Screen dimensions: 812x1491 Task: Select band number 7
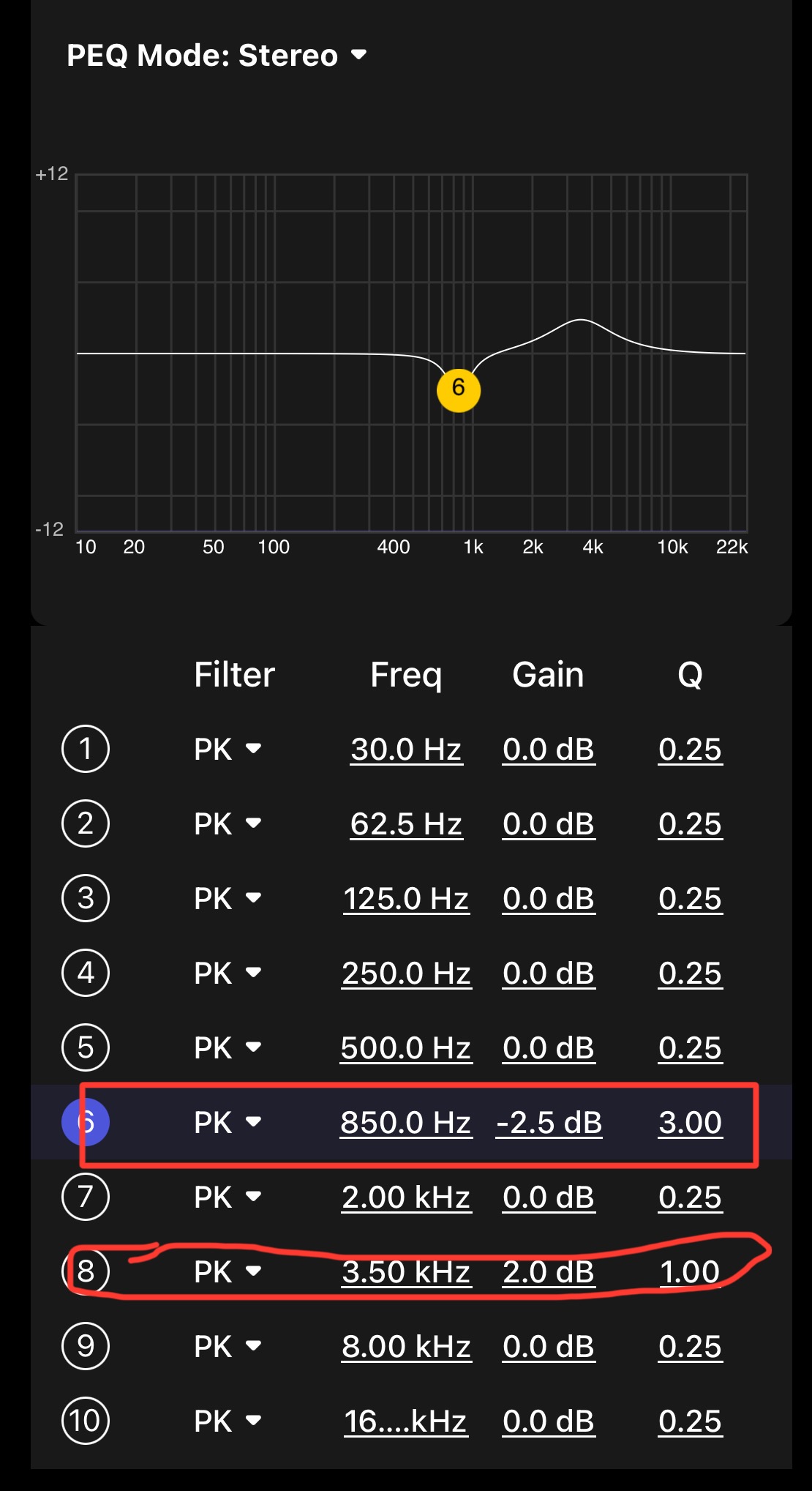(x=86, y=1197)
